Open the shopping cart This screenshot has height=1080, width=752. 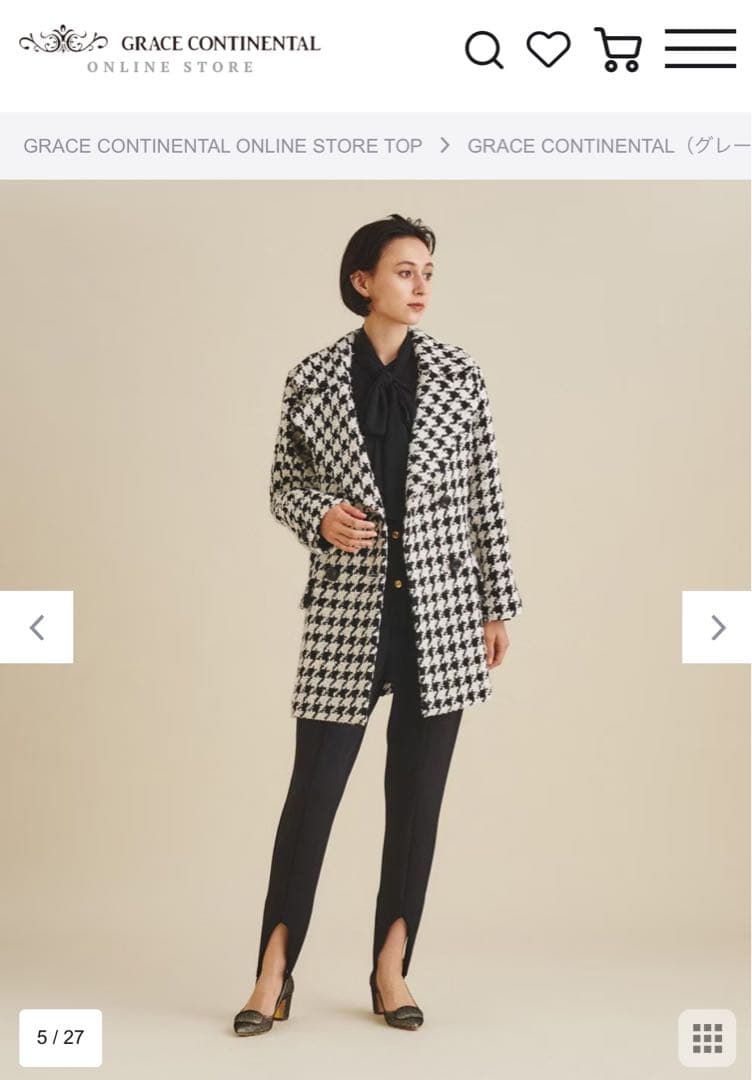pyautogui.click(x=618, y=49)
